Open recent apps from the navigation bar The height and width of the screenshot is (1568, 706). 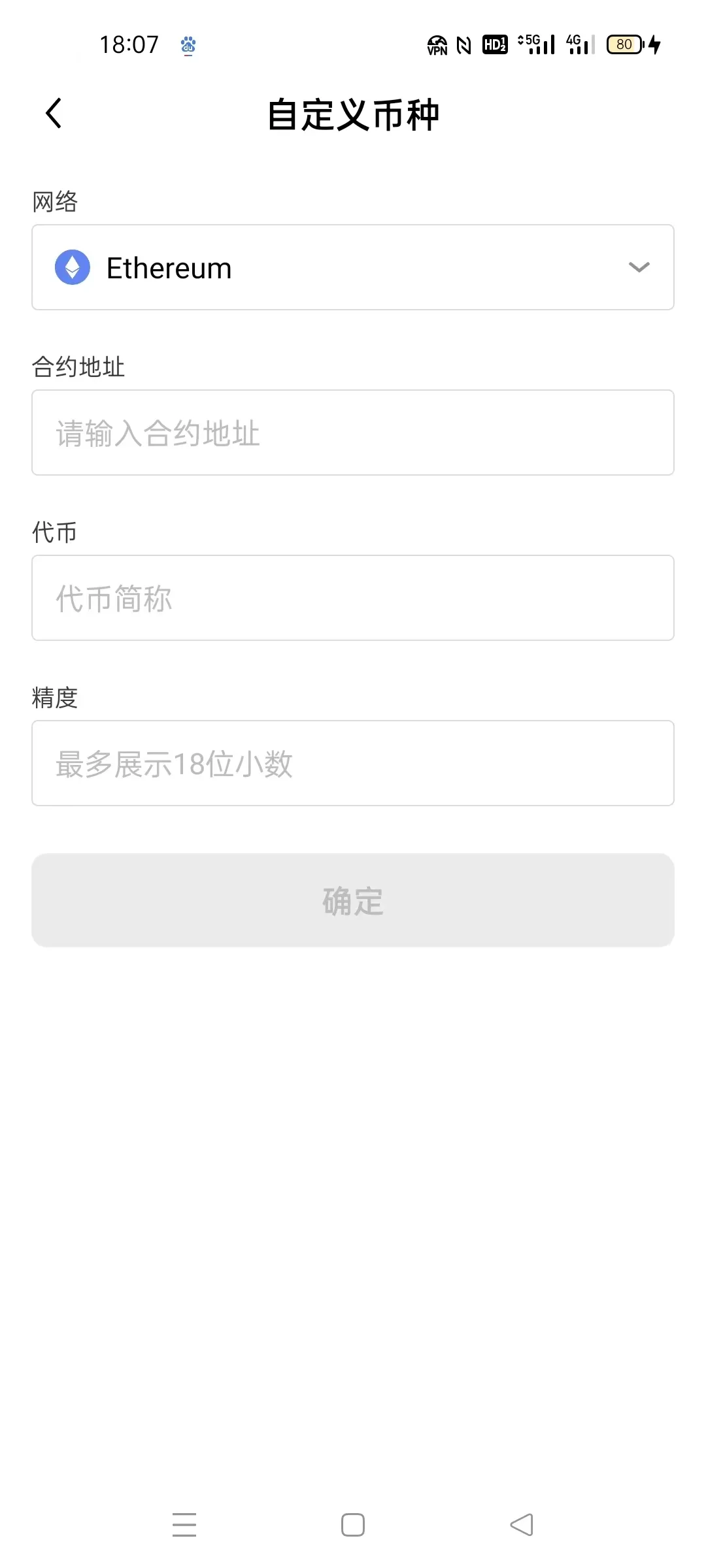click(x=184, y=1525)
